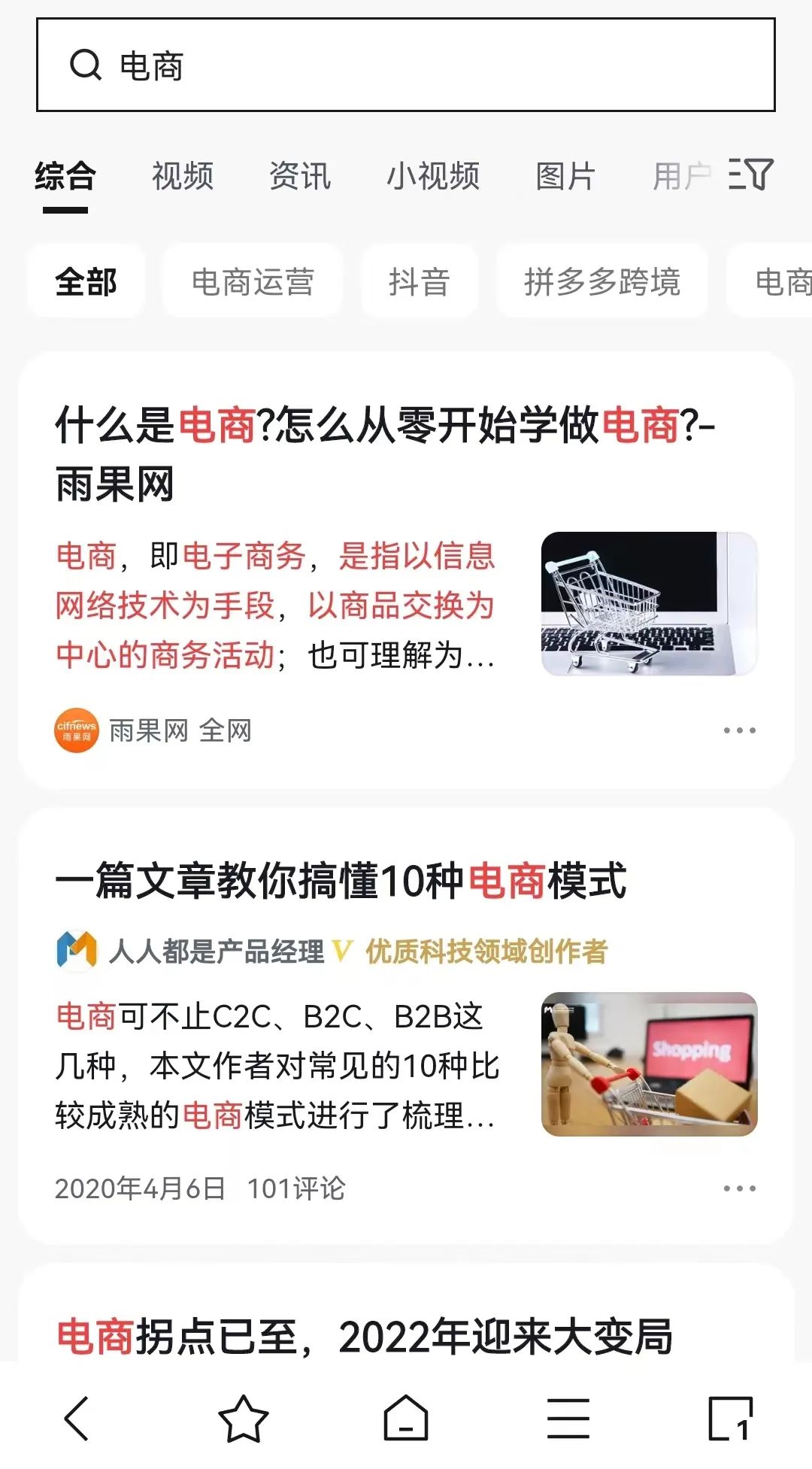Open the browser menu button

tap(568, 1419)
